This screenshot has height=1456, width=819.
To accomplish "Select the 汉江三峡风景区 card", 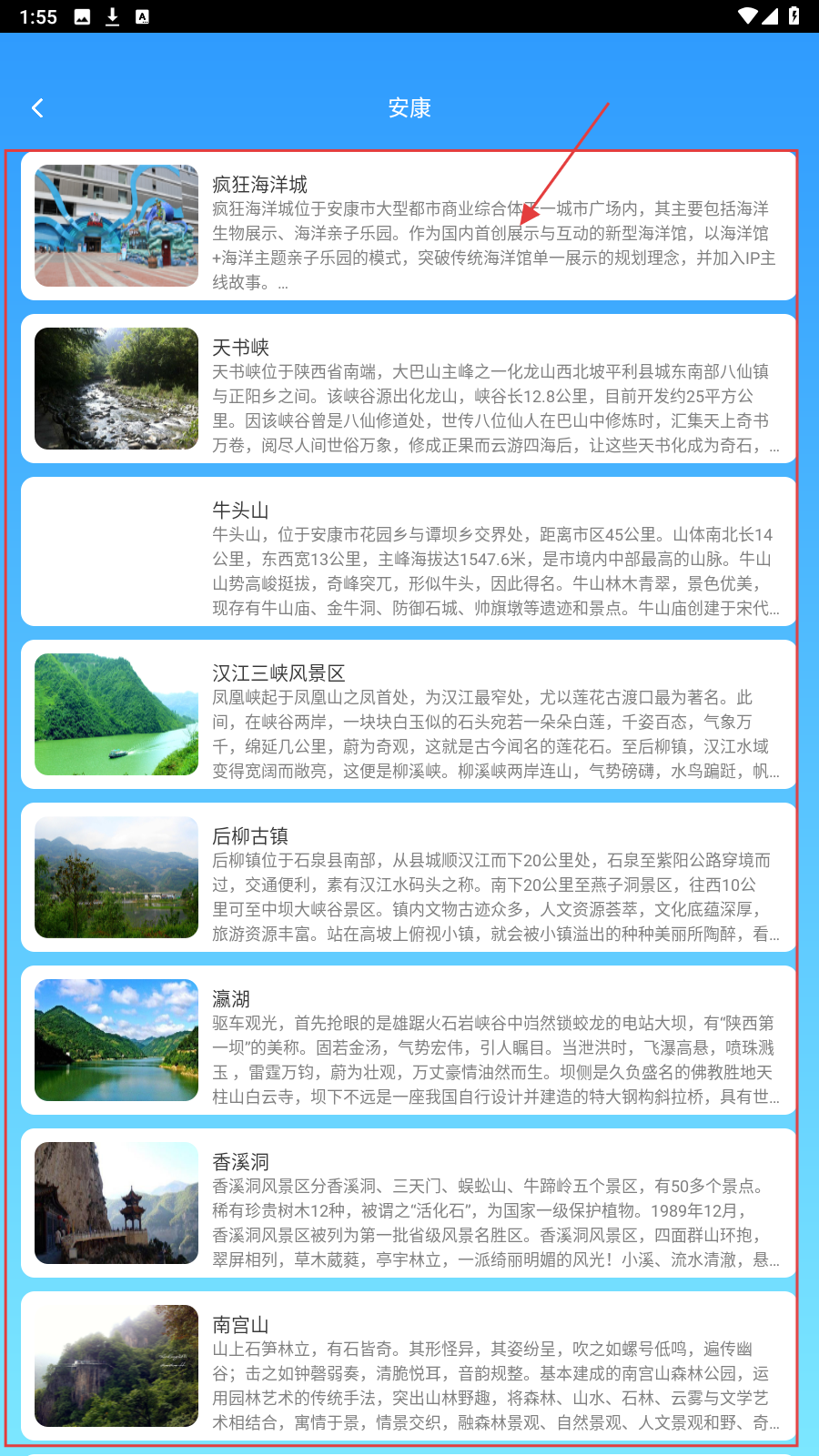I will point(408,714).
